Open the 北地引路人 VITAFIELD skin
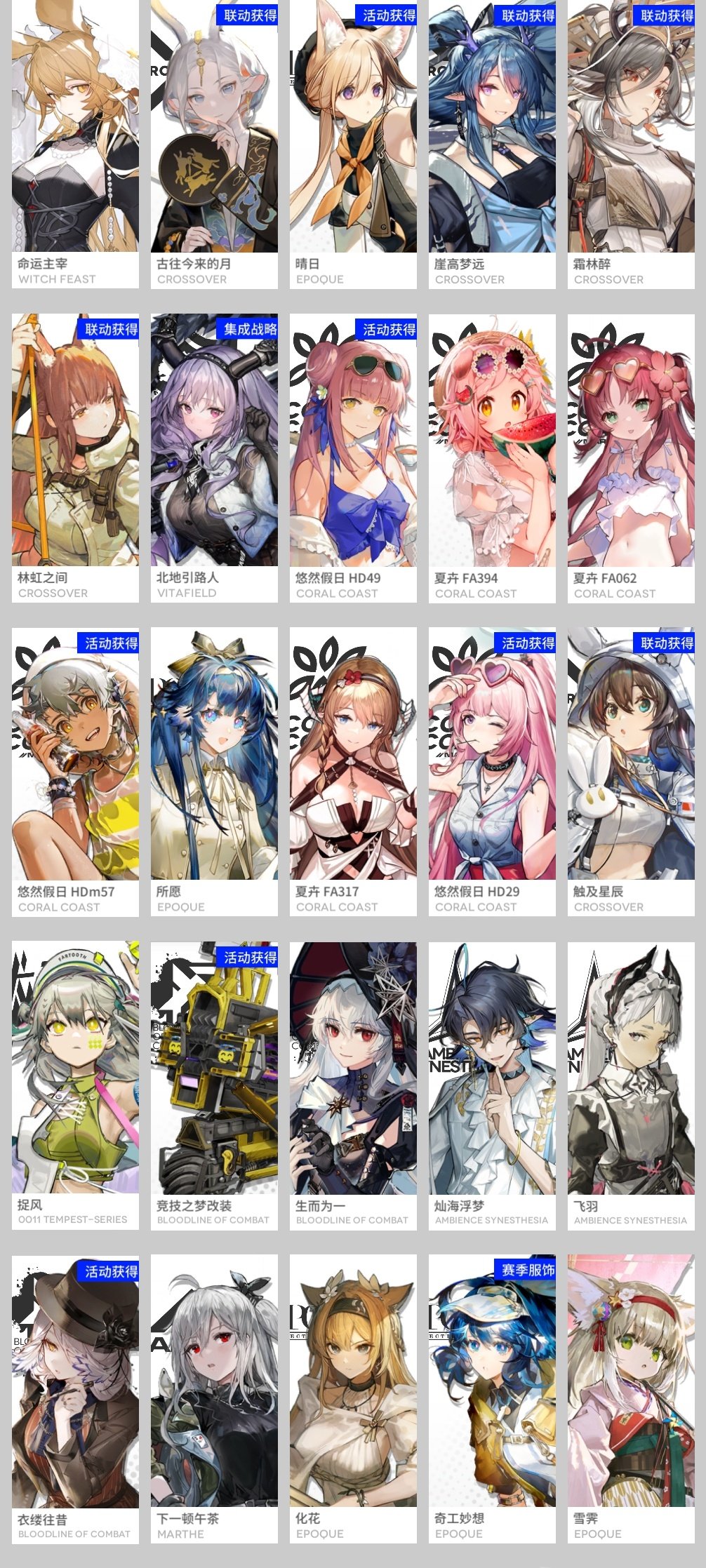The height and width of the screenshot is (1568, 706). coord(214,457)
